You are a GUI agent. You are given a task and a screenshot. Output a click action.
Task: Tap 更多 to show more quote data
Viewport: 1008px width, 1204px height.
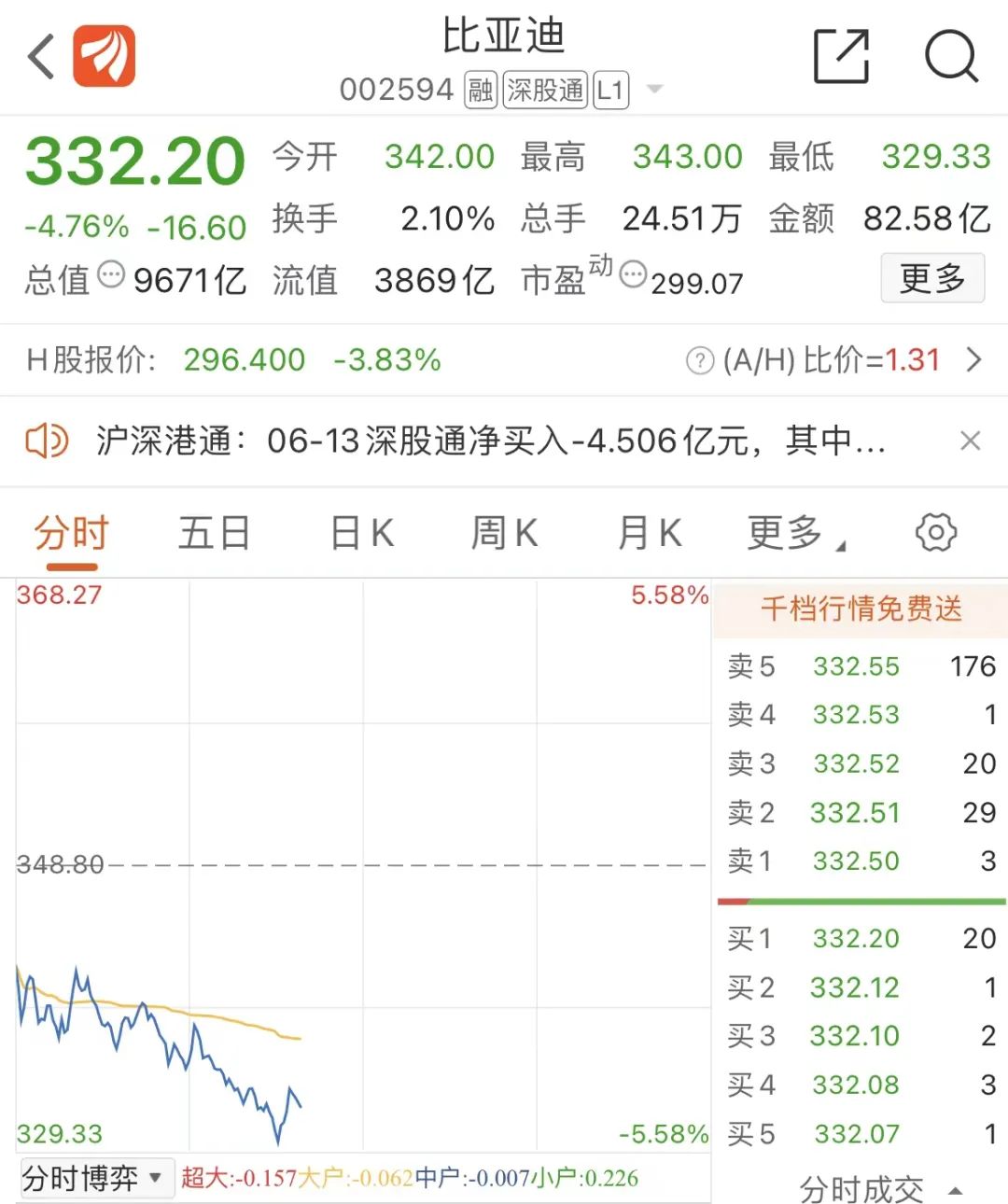[x=931, y=278]
